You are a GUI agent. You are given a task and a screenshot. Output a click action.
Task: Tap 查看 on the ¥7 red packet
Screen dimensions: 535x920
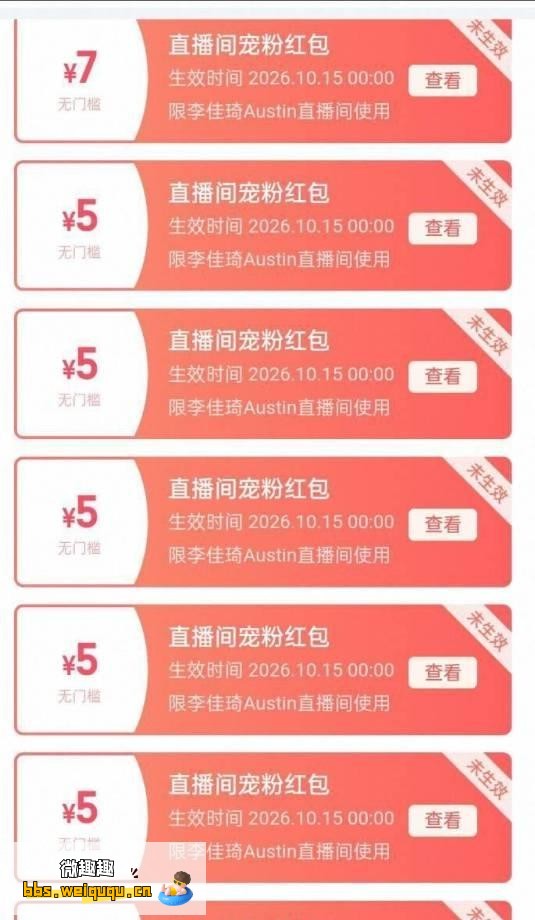pyautogui.click(x=442, y=80)
